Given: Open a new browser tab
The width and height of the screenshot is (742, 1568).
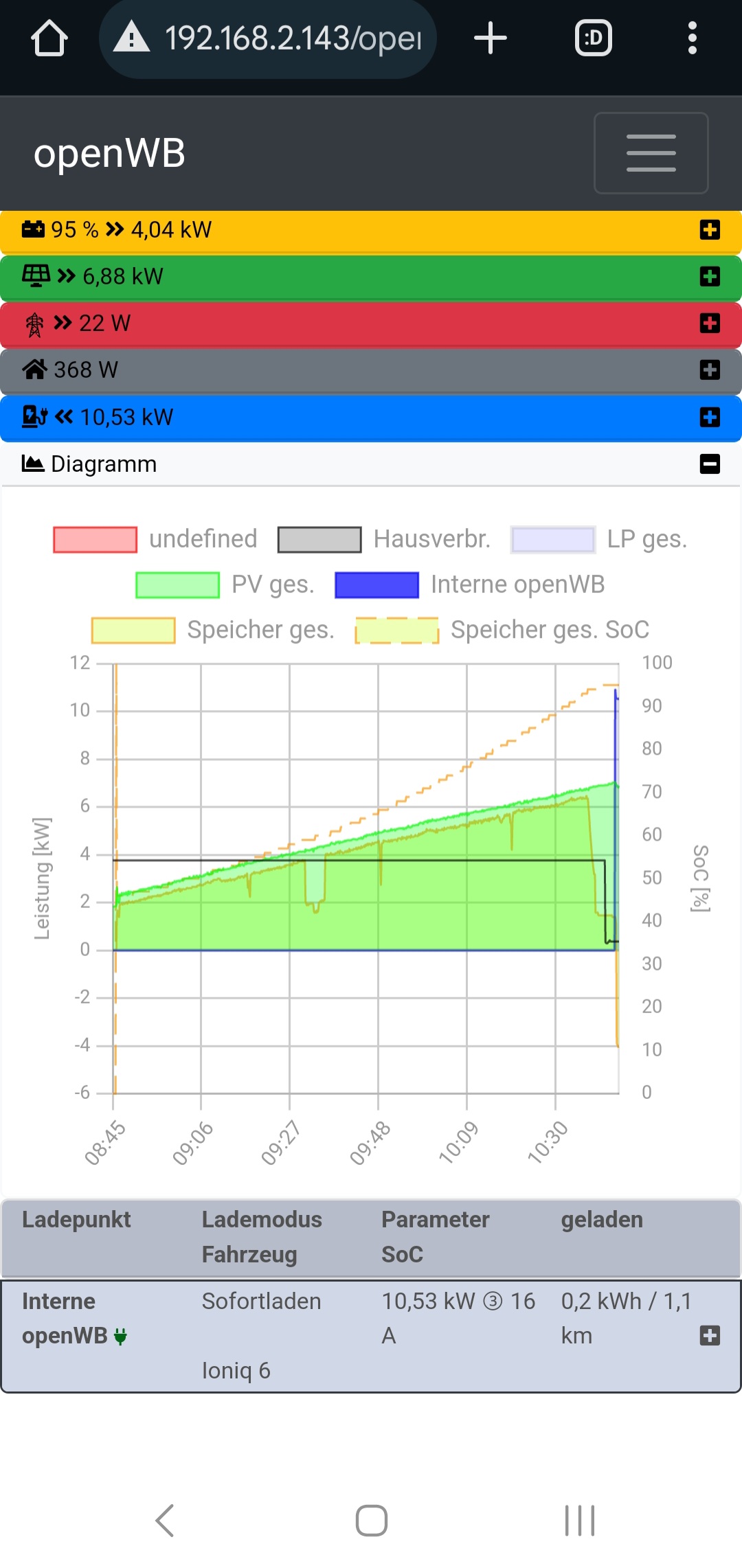Looking at the screenshot, I should (x=491, y=38).
